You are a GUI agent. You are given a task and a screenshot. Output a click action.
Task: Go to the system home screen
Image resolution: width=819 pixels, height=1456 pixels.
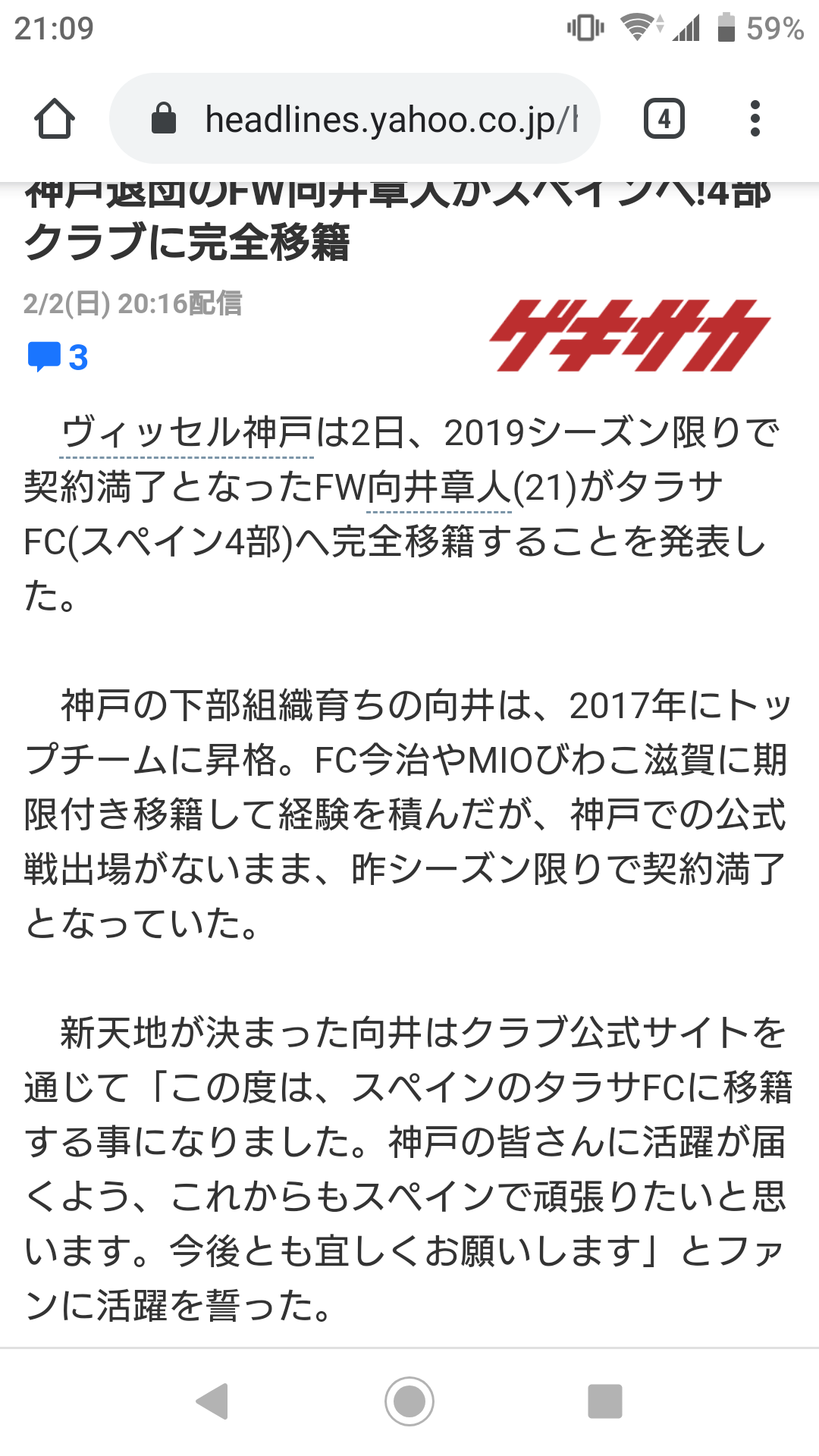[409, 1401]
